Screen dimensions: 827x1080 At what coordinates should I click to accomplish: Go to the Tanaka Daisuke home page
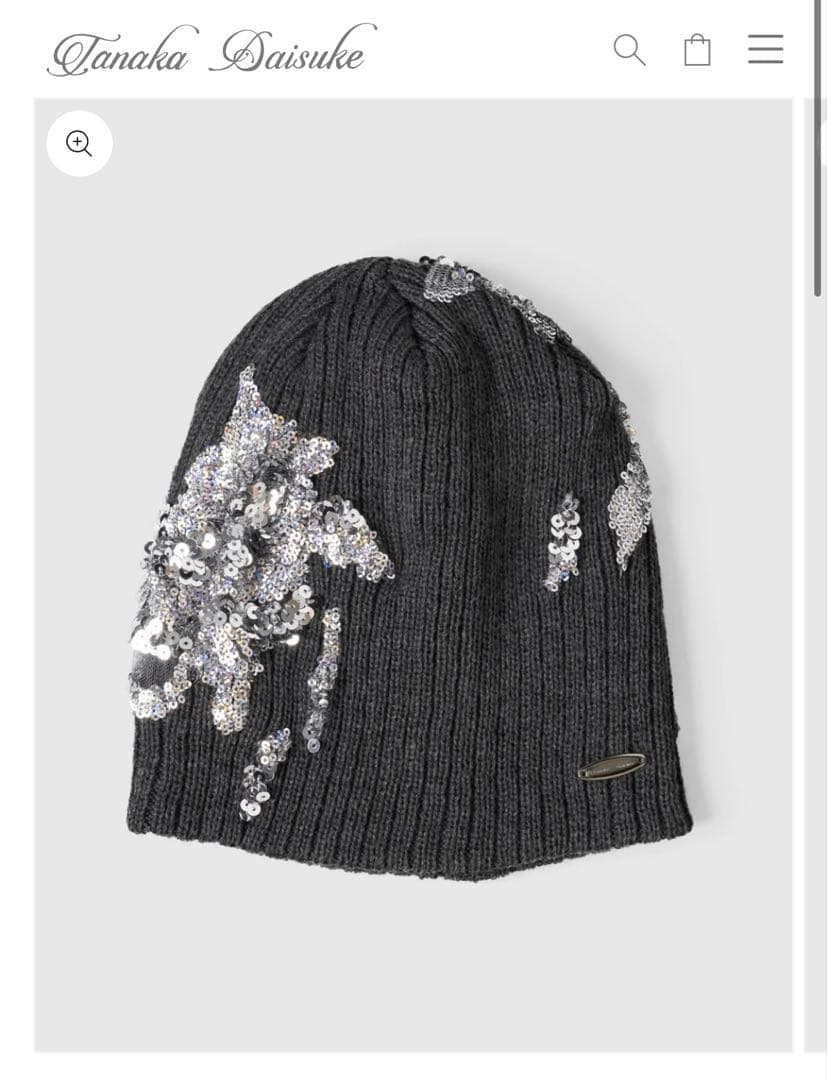pos(211,51)
